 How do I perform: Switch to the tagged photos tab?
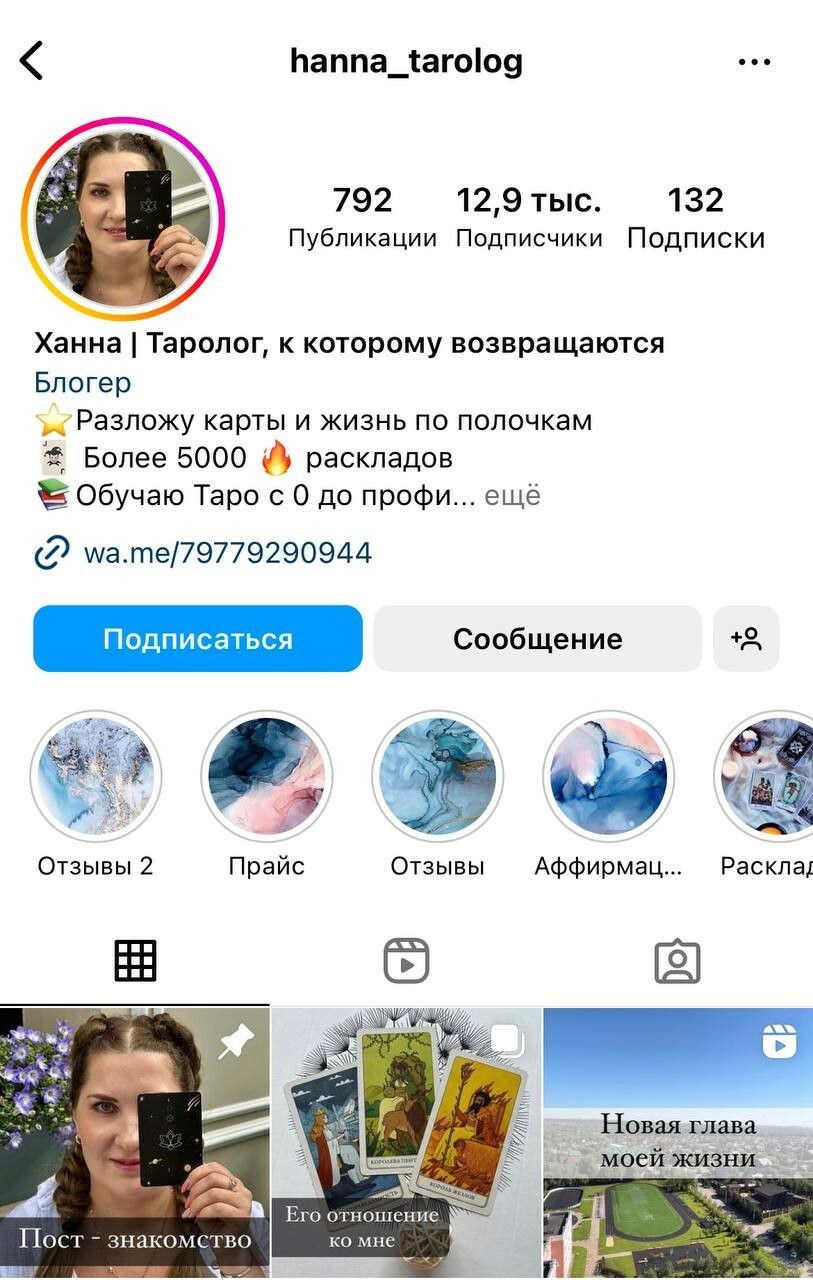click(x=677, y=962)
